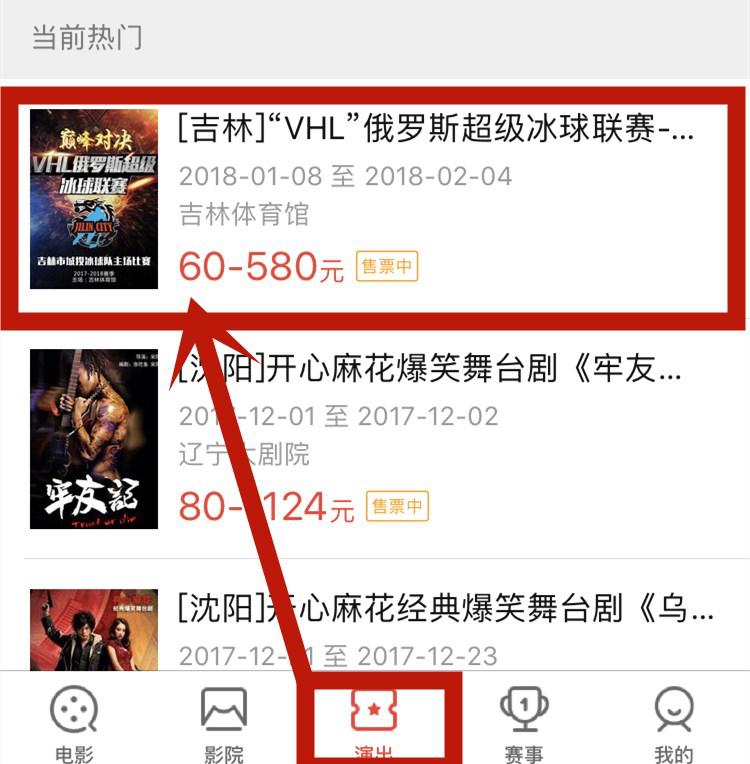Select the 赛事 trophy icon

[x=522, y=712]
